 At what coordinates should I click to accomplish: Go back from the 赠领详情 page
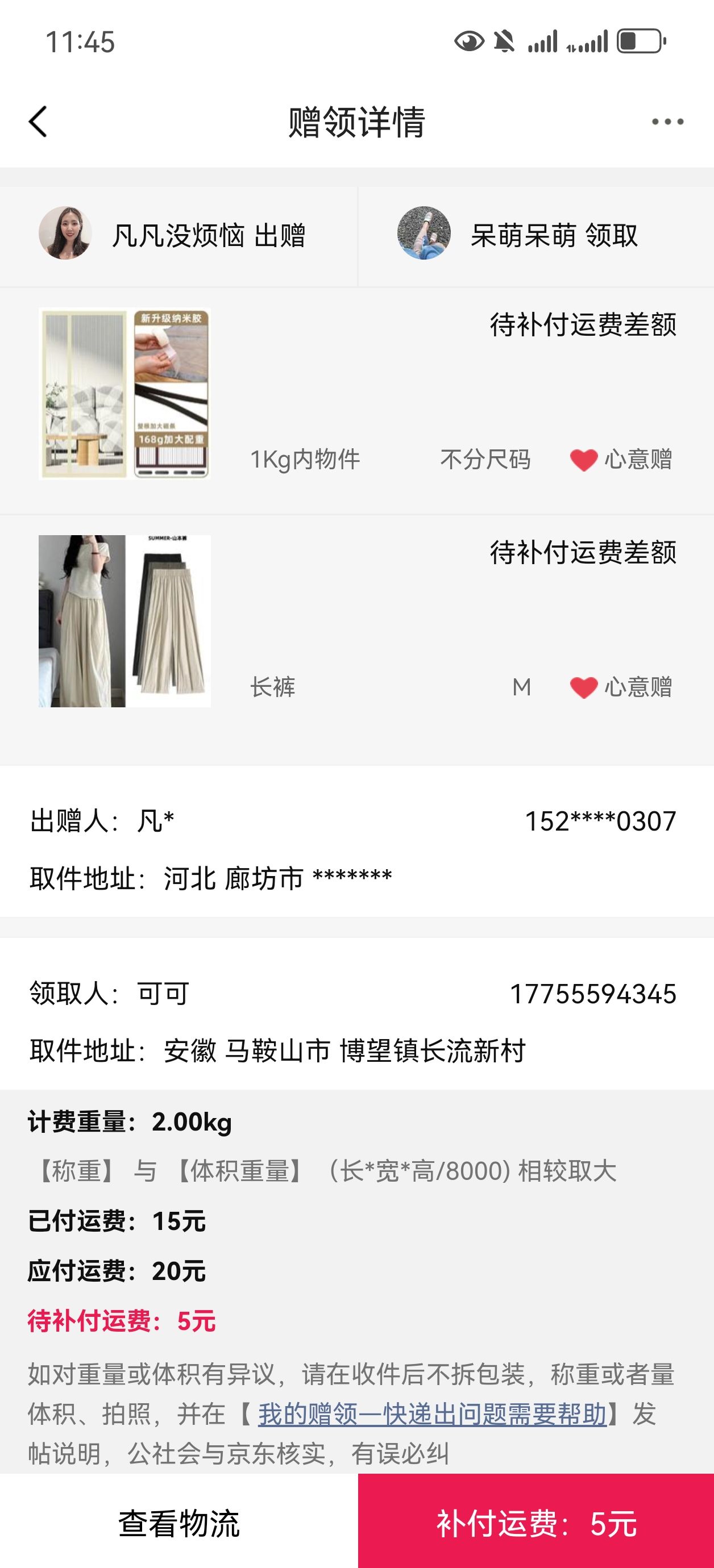38,122
